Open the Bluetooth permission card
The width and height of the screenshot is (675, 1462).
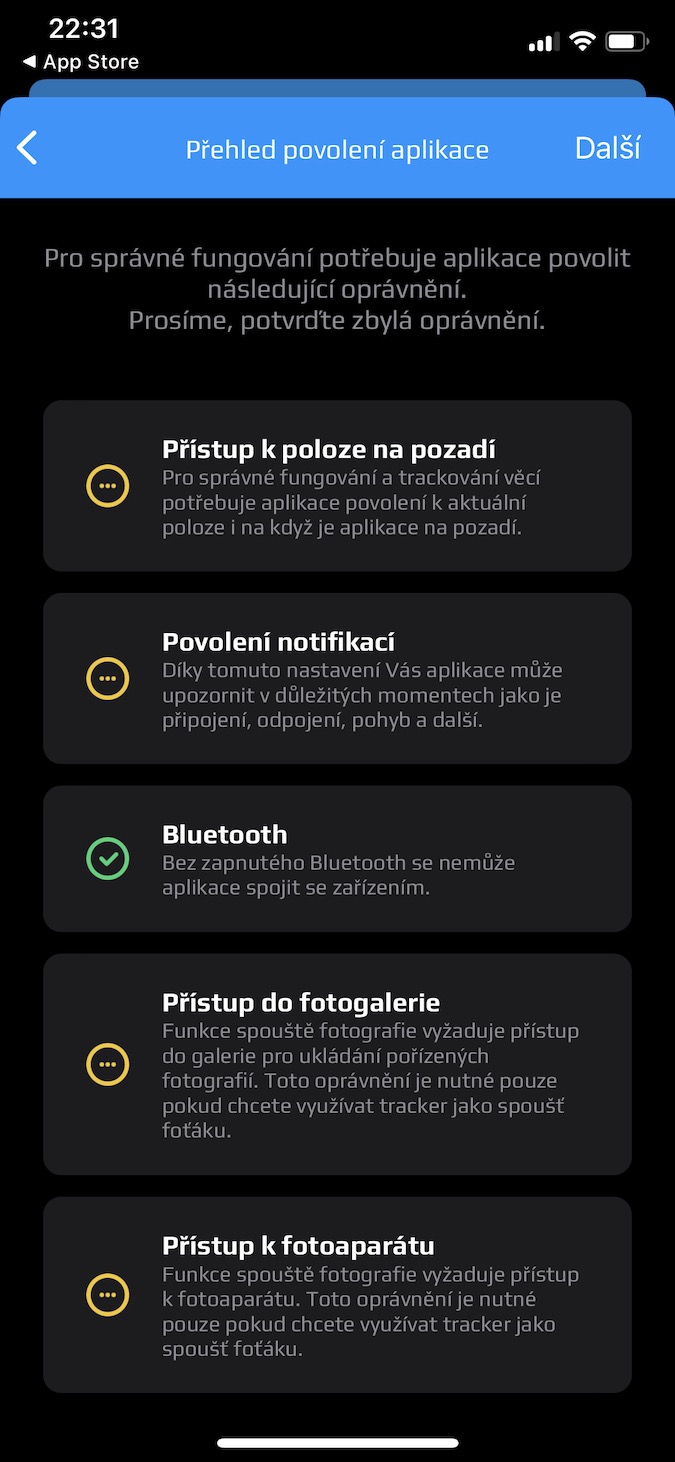tap(337, 859)
